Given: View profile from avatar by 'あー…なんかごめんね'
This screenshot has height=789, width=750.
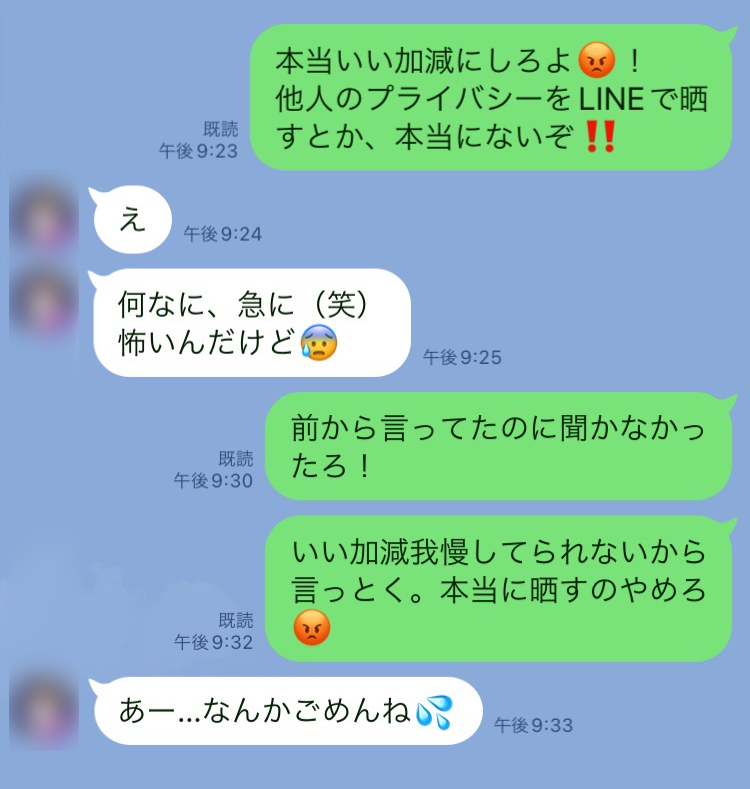Looking at the screenshot, I should (44, 710).
